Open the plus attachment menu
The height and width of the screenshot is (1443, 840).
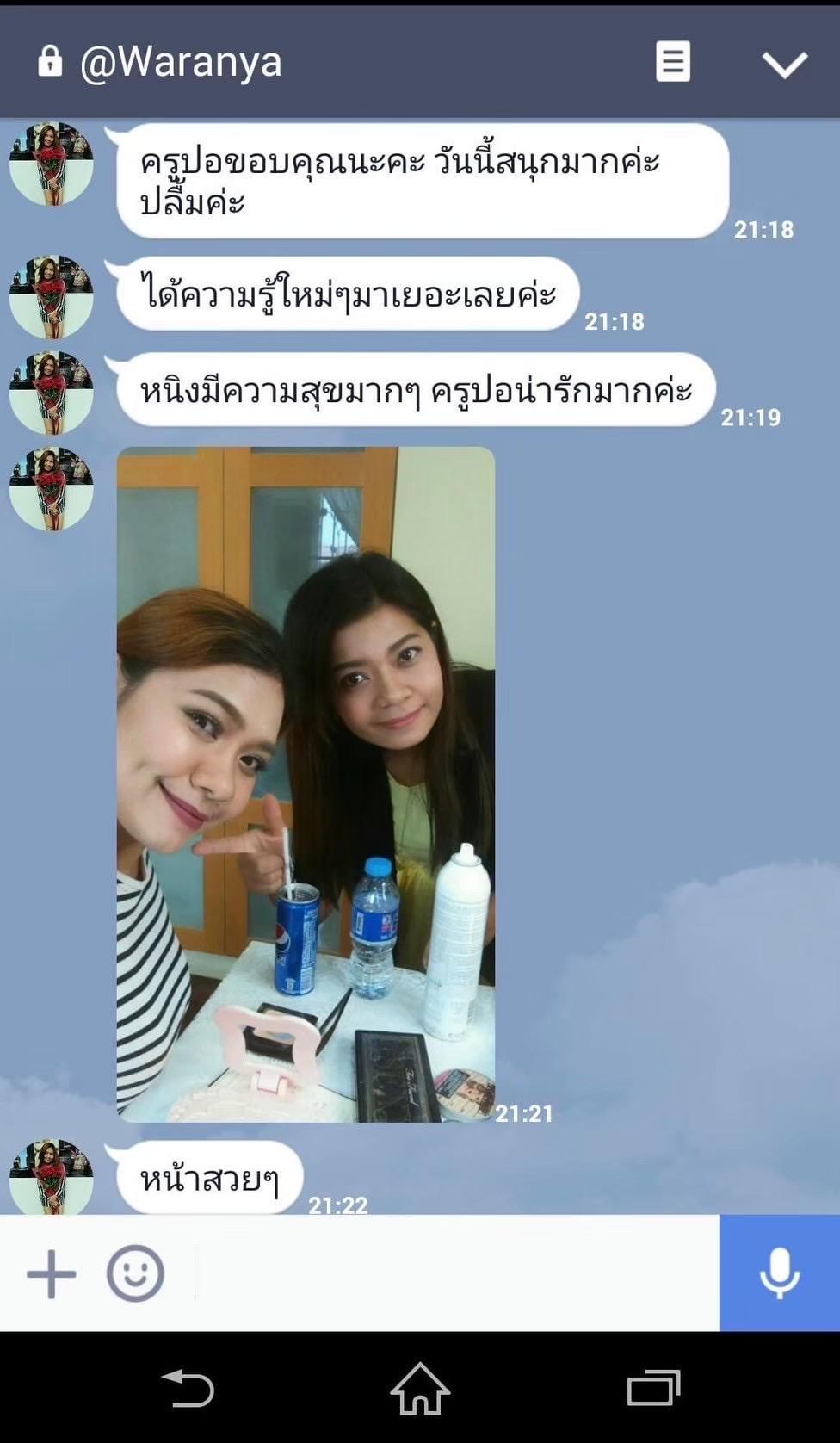click(x=52, y=1273)
